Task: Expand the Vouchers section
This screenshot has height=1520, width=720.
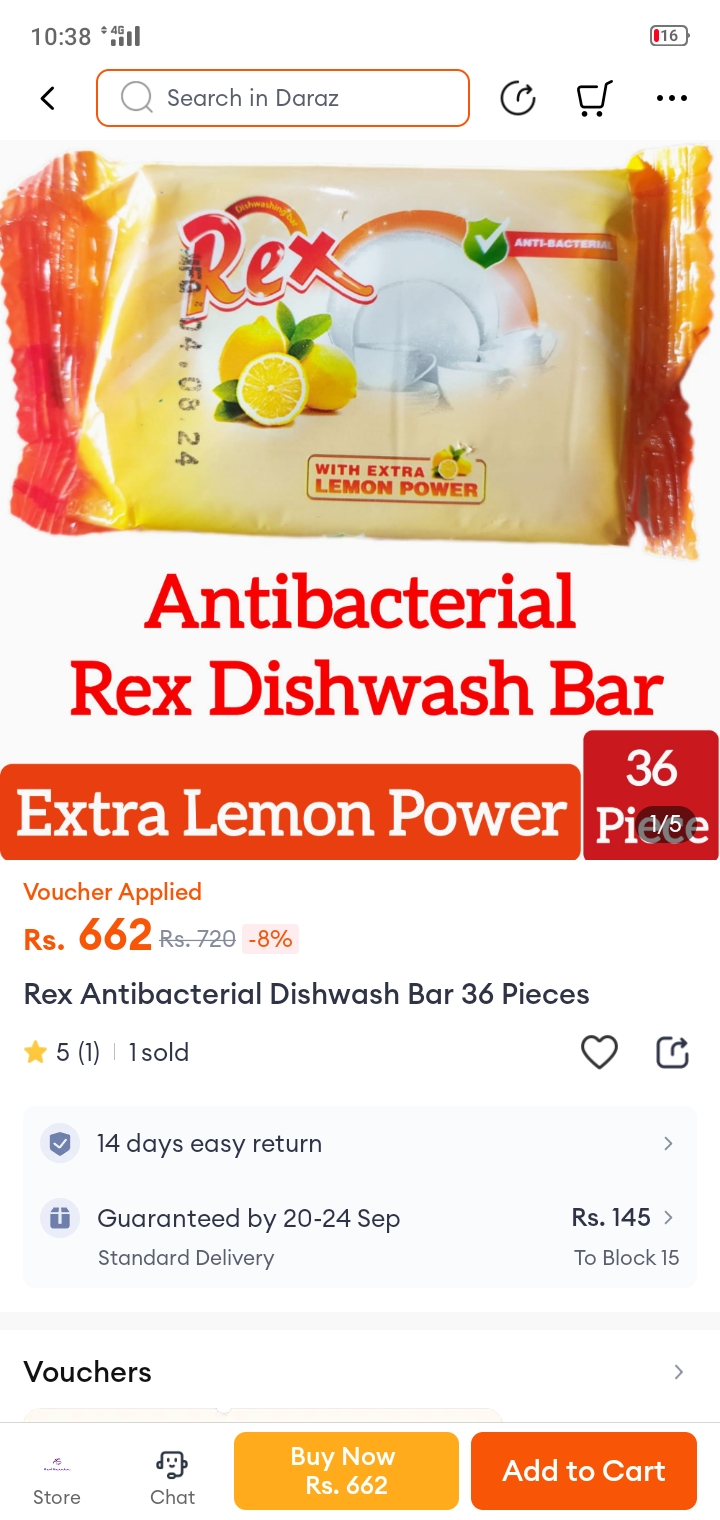Action: (360, 1372)
